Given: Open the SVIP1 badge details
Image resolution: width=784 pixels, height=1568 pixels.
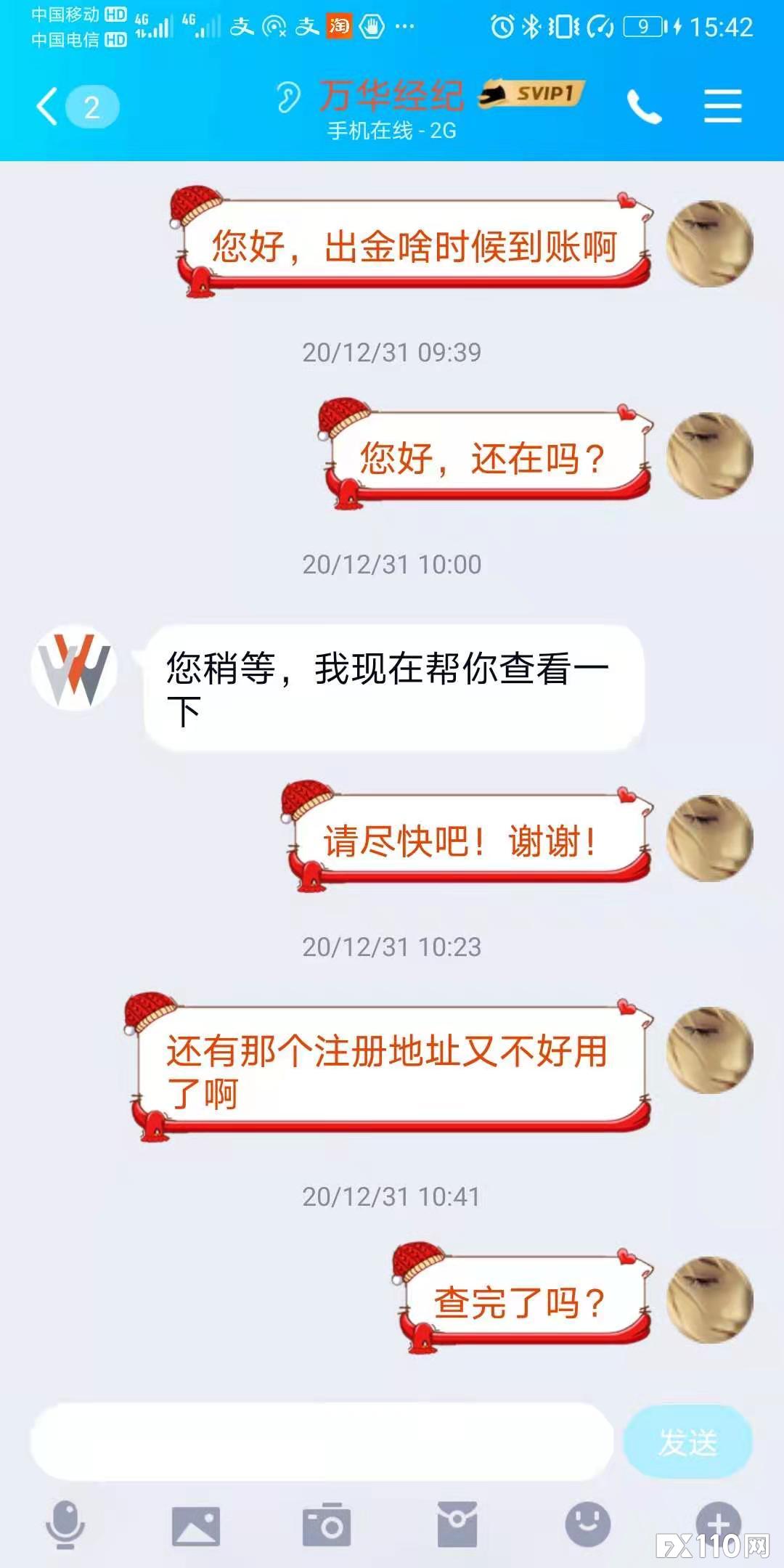Looking at the screenshot, I should [531, 94].
